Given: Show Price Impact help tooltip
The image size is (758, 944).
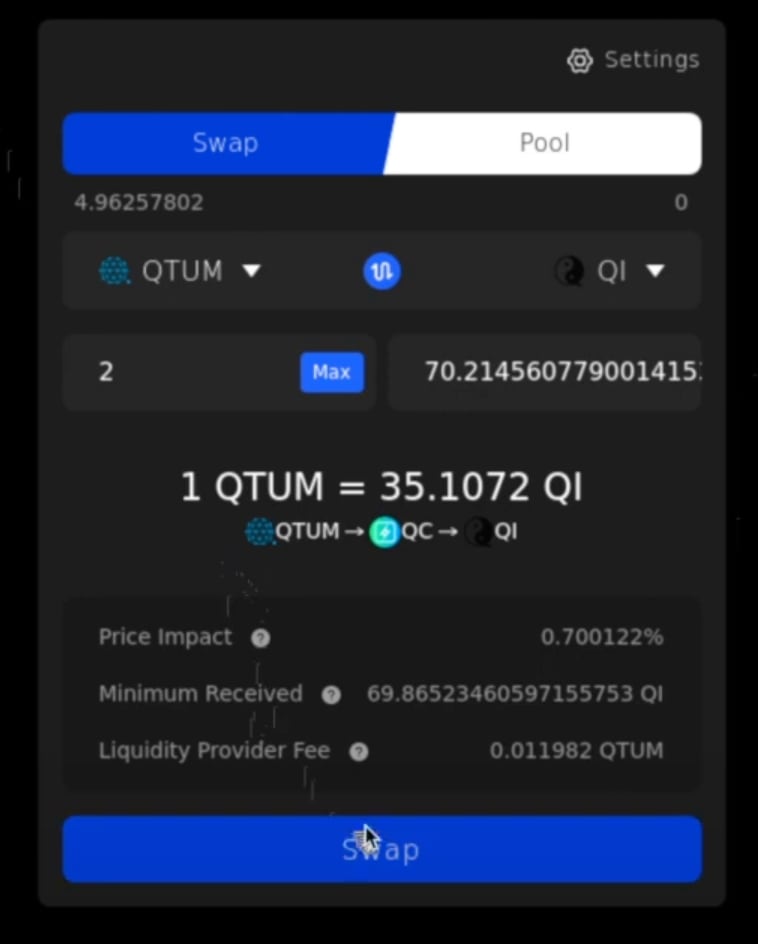Looking at the screenshot, I should click(260, 638).
